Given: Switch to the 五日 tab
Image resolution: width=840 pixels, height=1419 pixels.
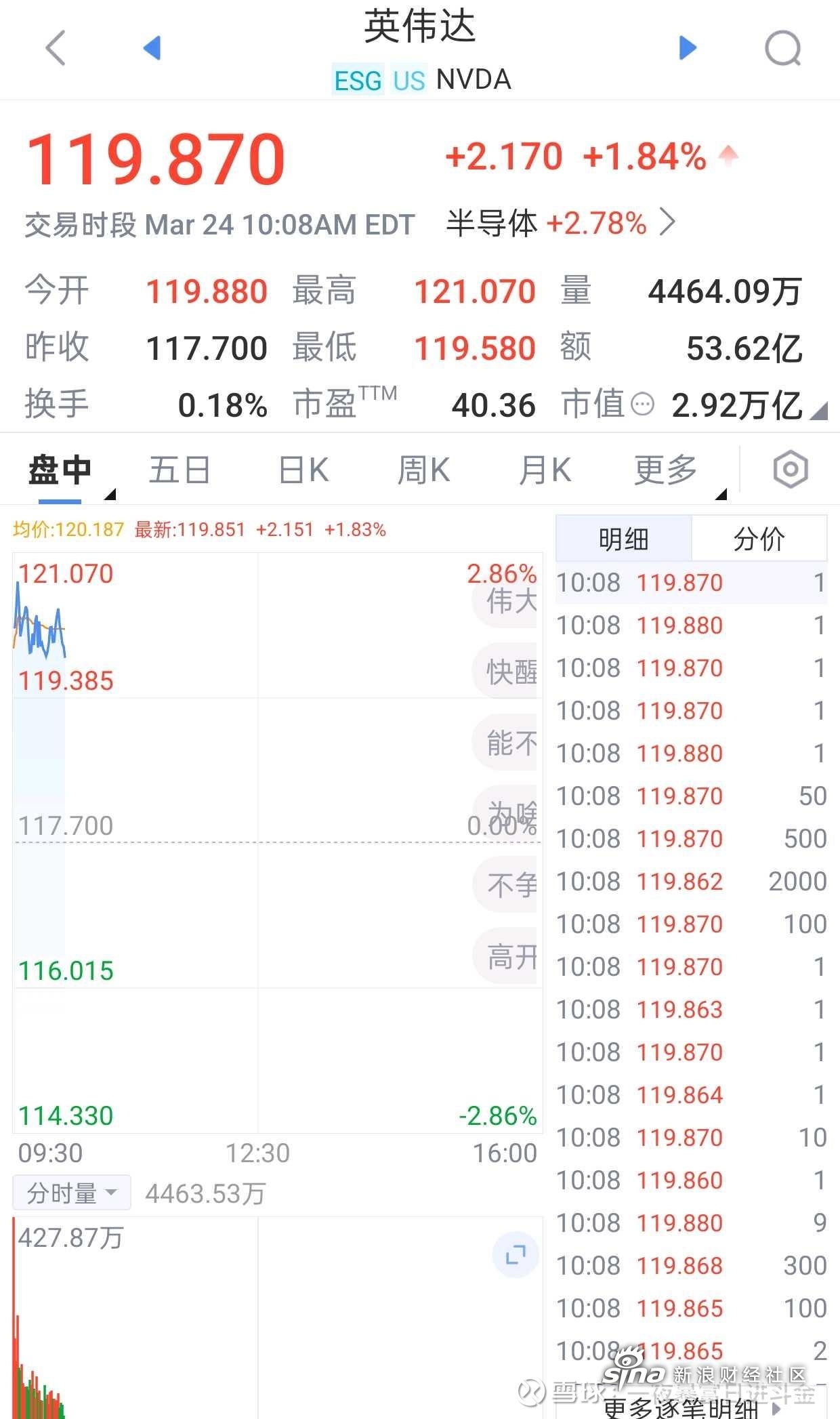Looking at the screenshot, I should click(x=180, y=470).
